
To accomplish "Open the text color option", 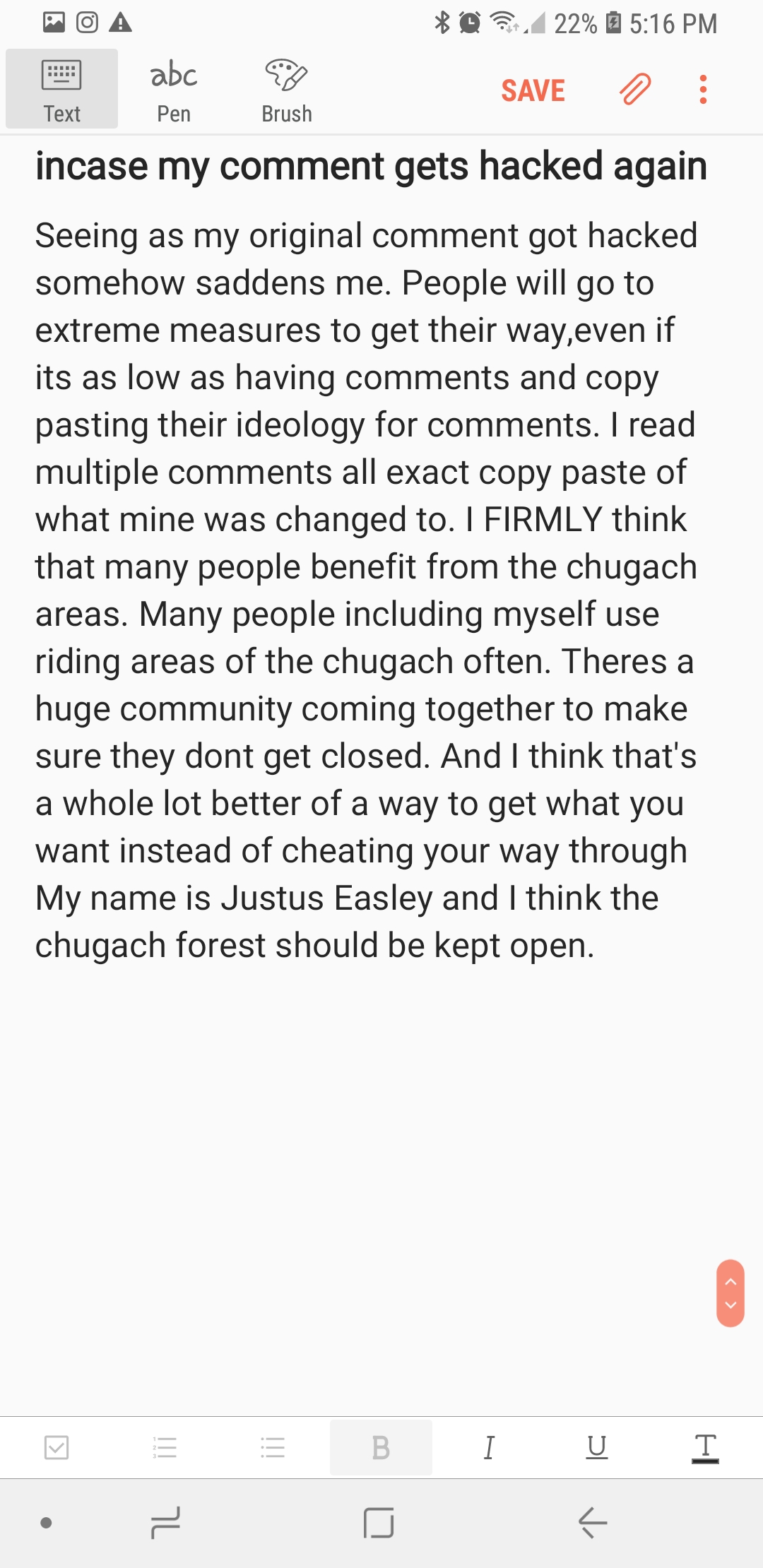I will point(705,1447).
